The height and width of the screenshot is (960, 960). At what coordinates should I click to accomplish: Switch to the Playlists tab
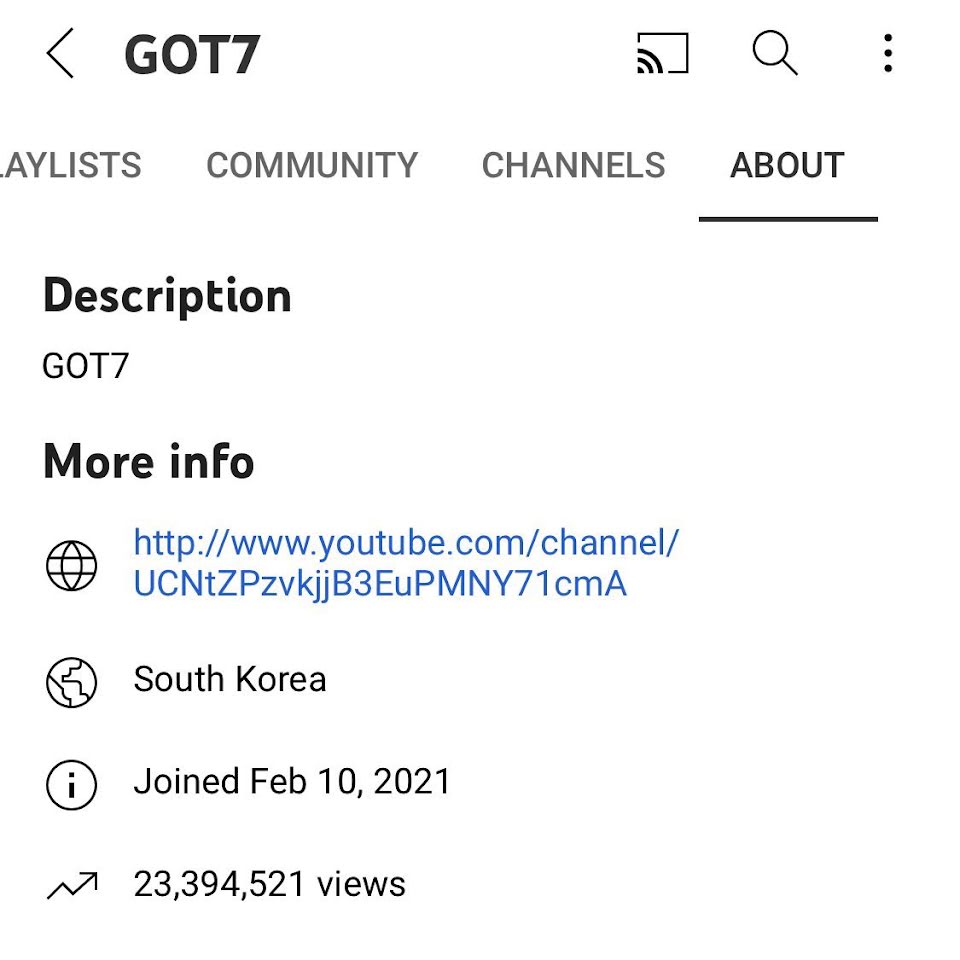(x=70, y=165)
